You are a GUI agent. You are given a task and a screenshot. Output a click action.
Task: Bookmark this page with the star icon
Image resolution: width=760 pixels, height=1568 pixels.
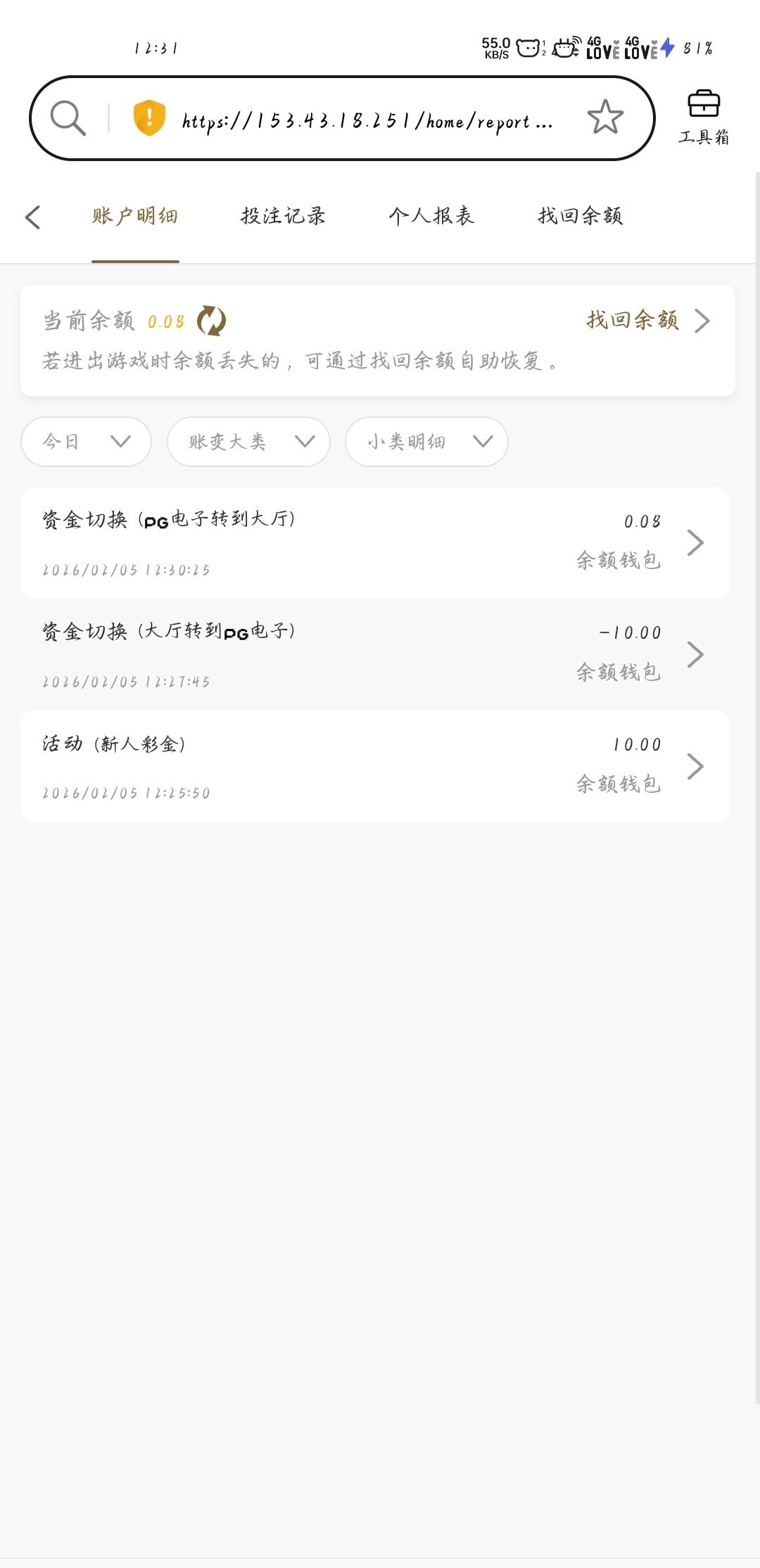point(605,117)
